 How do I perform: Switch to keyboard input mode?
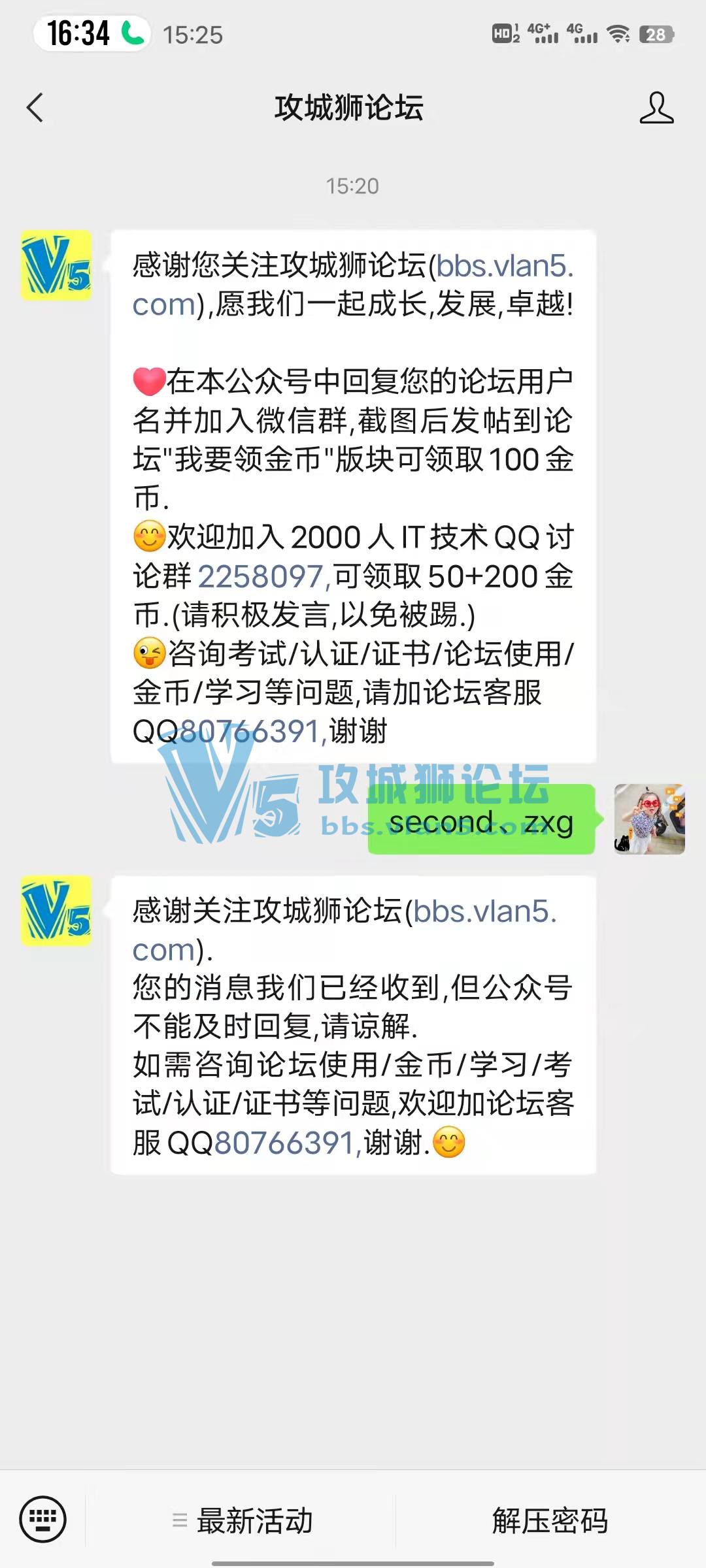point(43,1519)
